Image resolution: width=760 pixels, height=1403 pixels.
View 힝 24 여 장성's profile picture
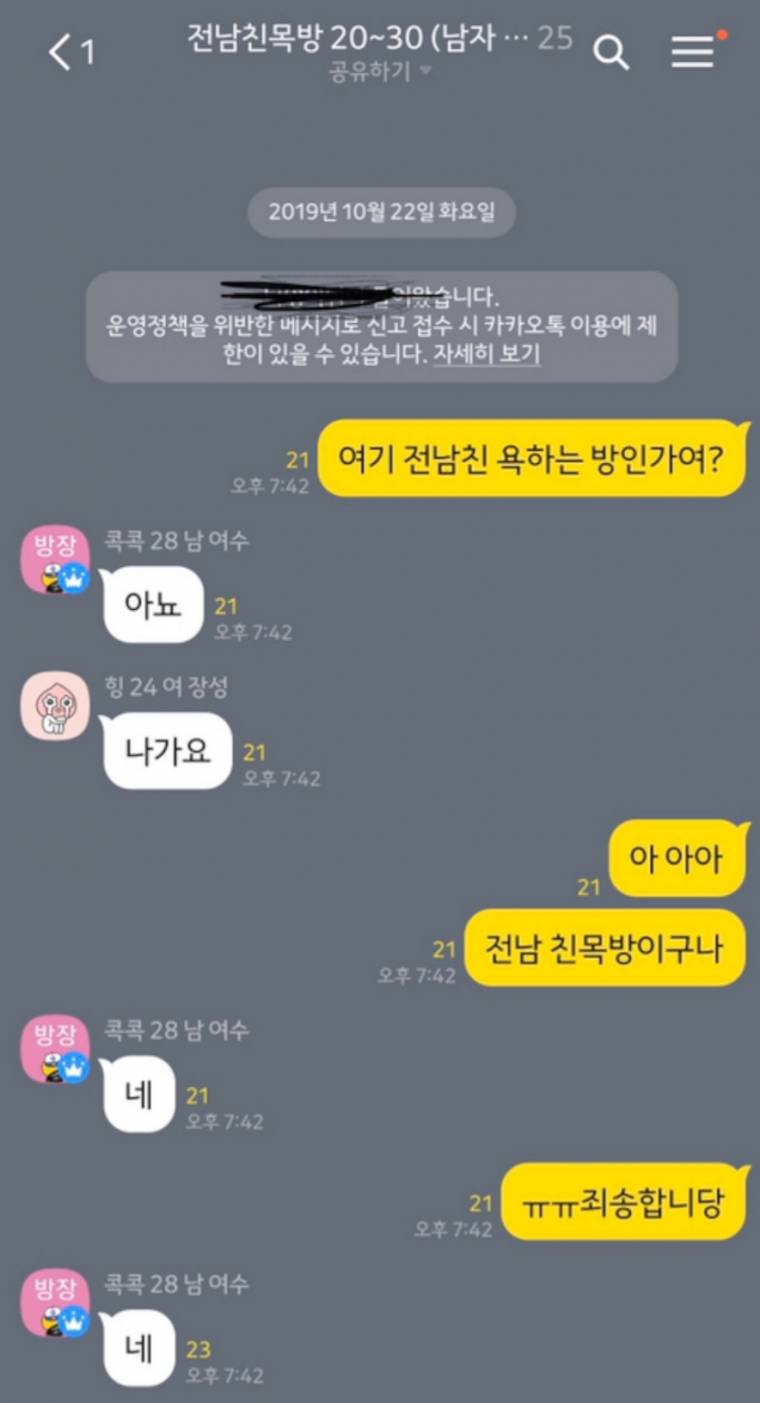pos(56,705)
